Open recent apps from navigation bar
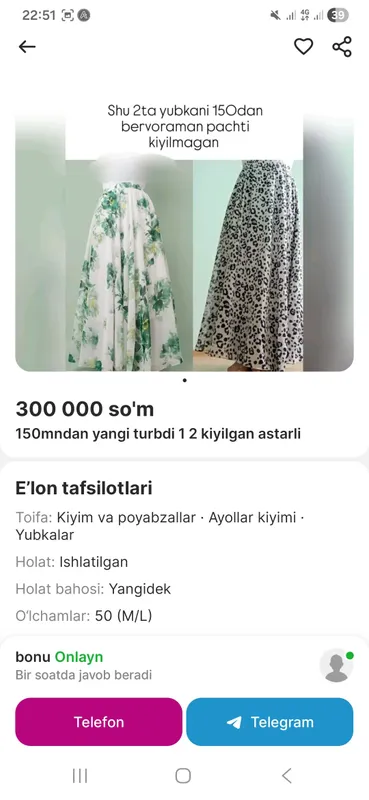This screenshot has height=800, width=369. tap(80, 776)
